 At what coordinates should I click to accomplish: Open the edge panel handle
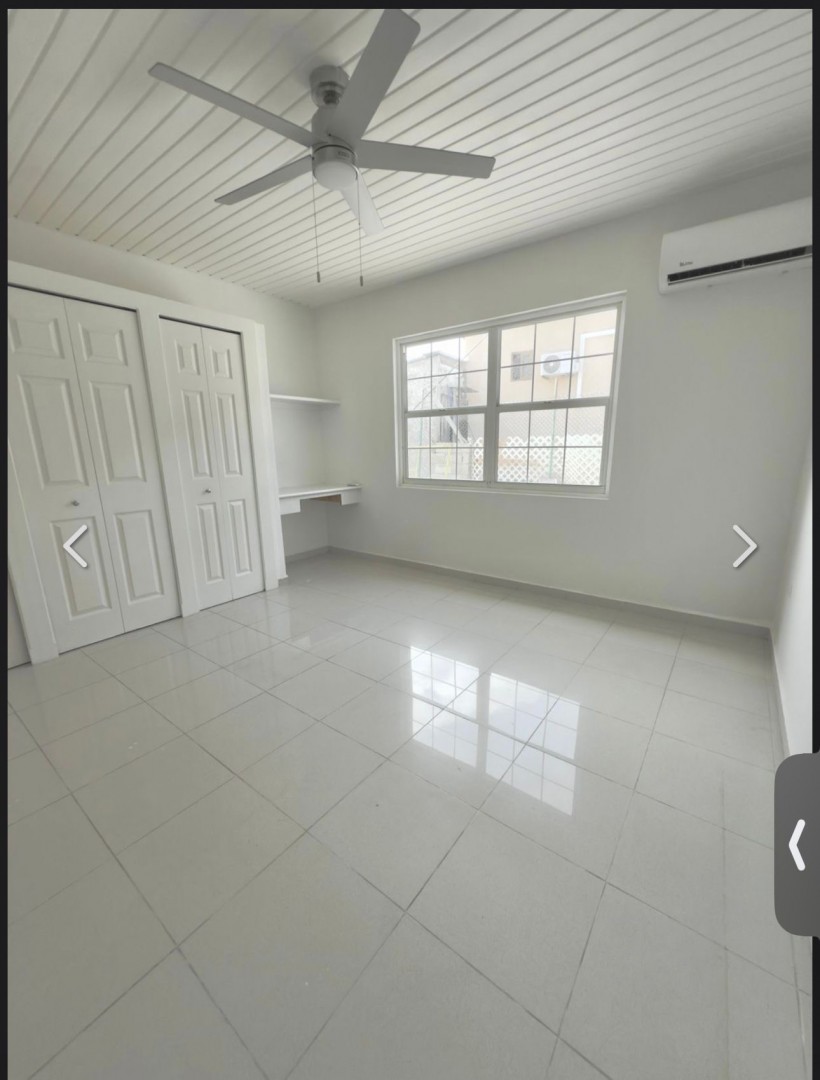[x=797, y=845]
